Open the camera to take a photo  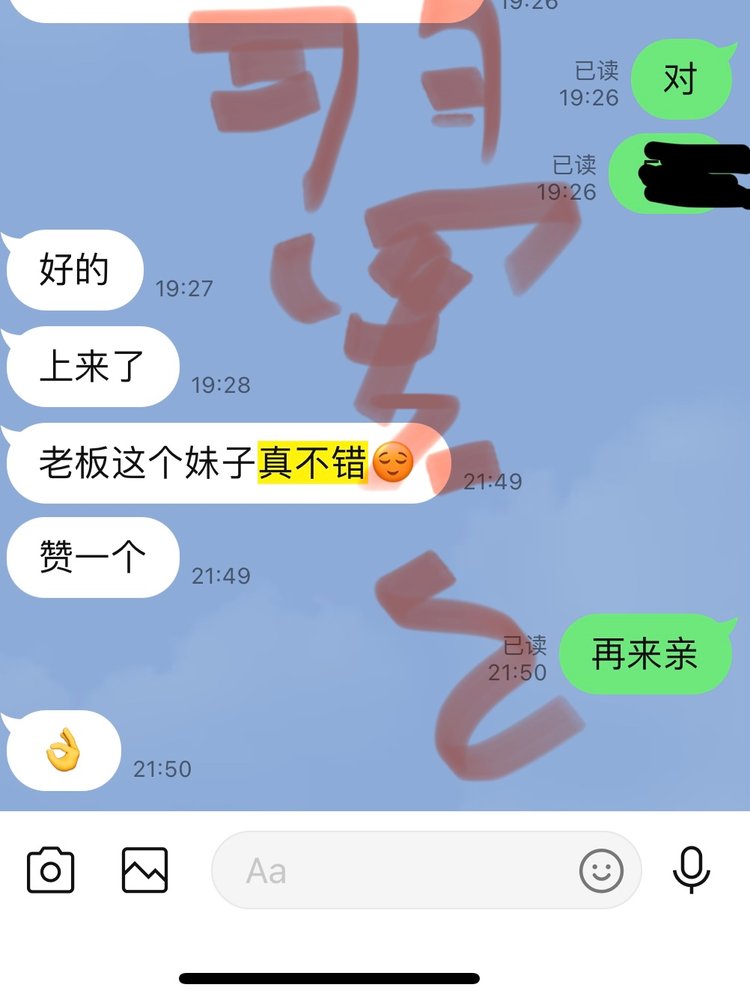(50, 870)
